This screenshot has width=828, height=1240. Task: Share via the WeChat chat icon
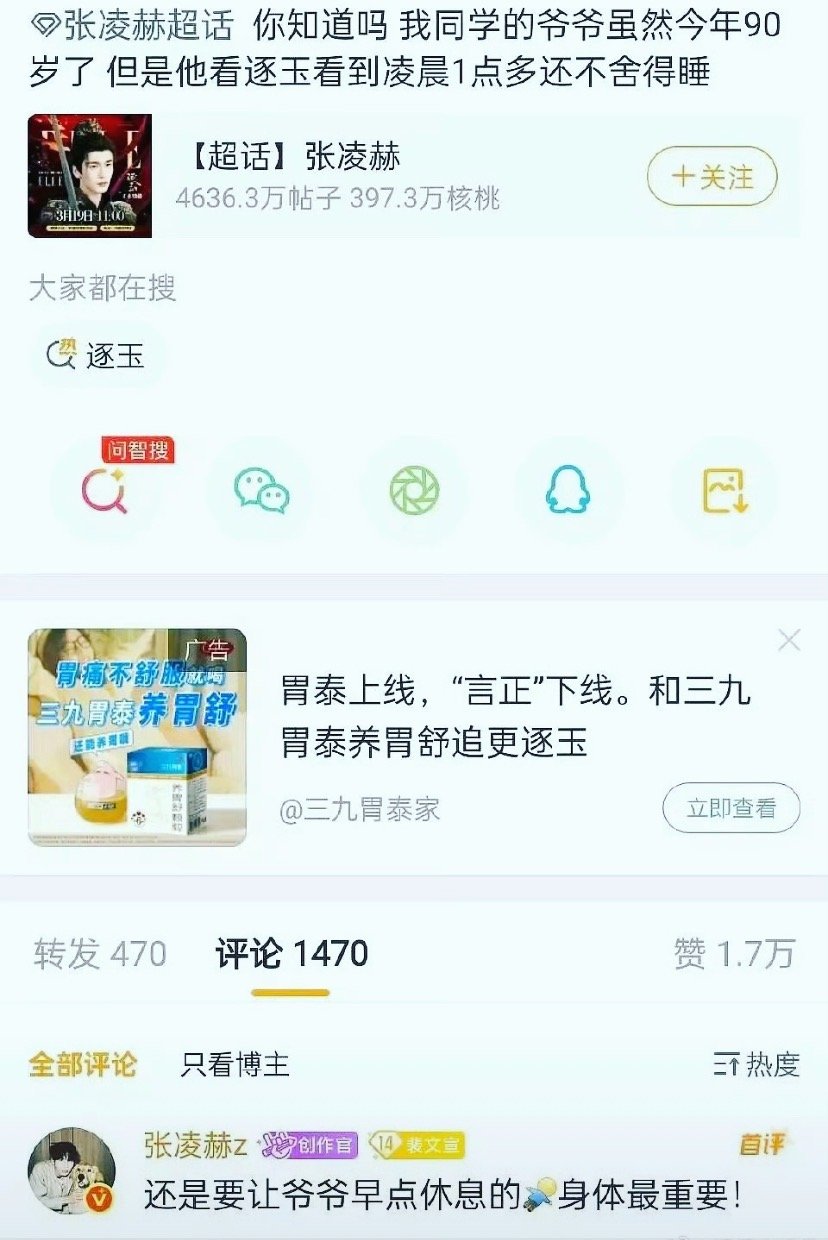[262, 489]
